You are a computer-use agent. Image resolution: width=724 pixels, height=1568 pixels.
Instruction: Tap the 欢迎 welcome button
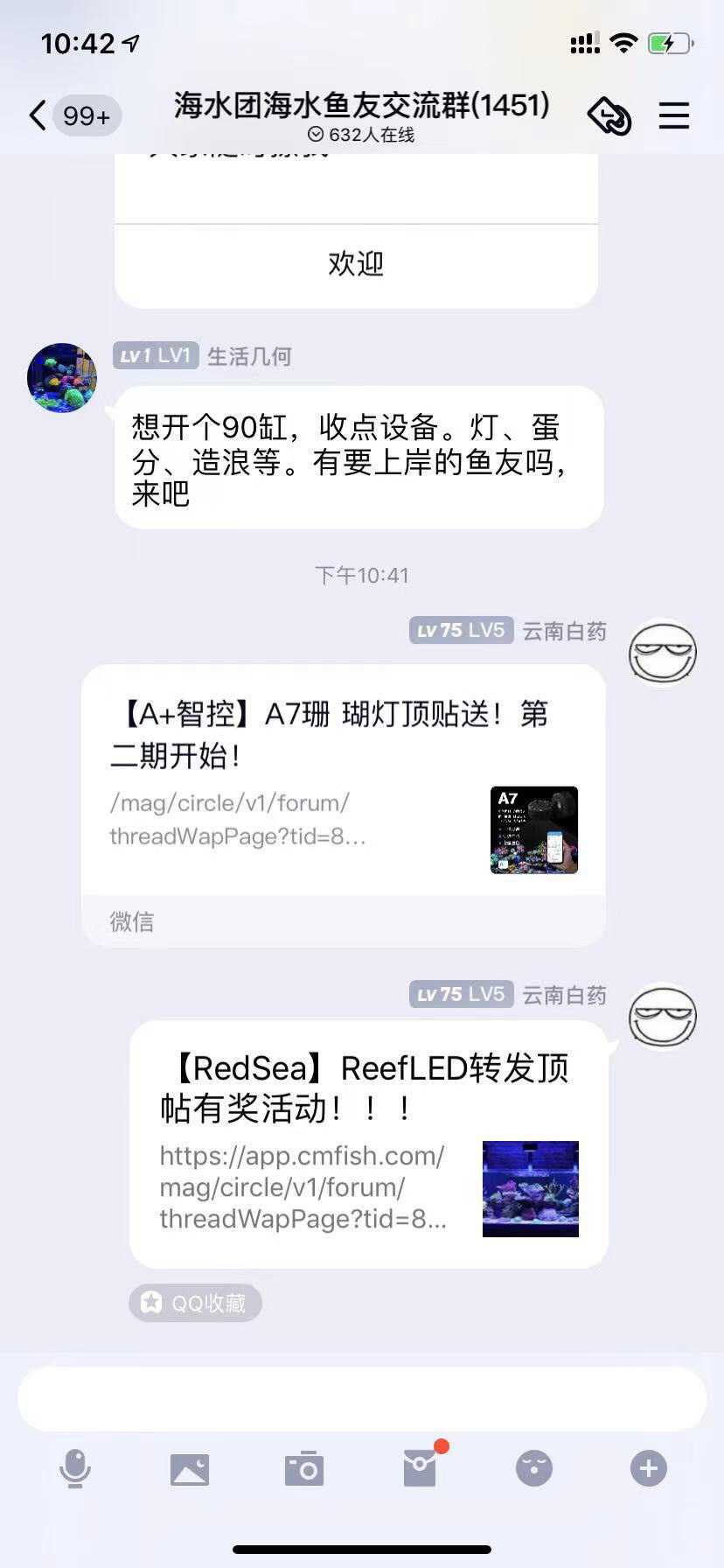[x=356, y=264]
